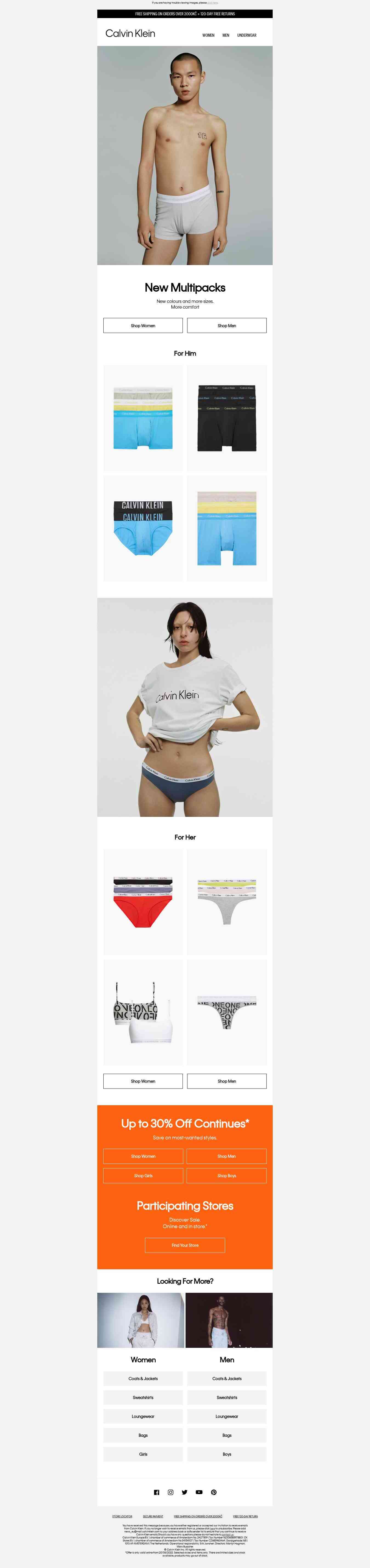View the red bikini briefs multipack
The image size is (370, 1568).
click(x=143, y=901)
